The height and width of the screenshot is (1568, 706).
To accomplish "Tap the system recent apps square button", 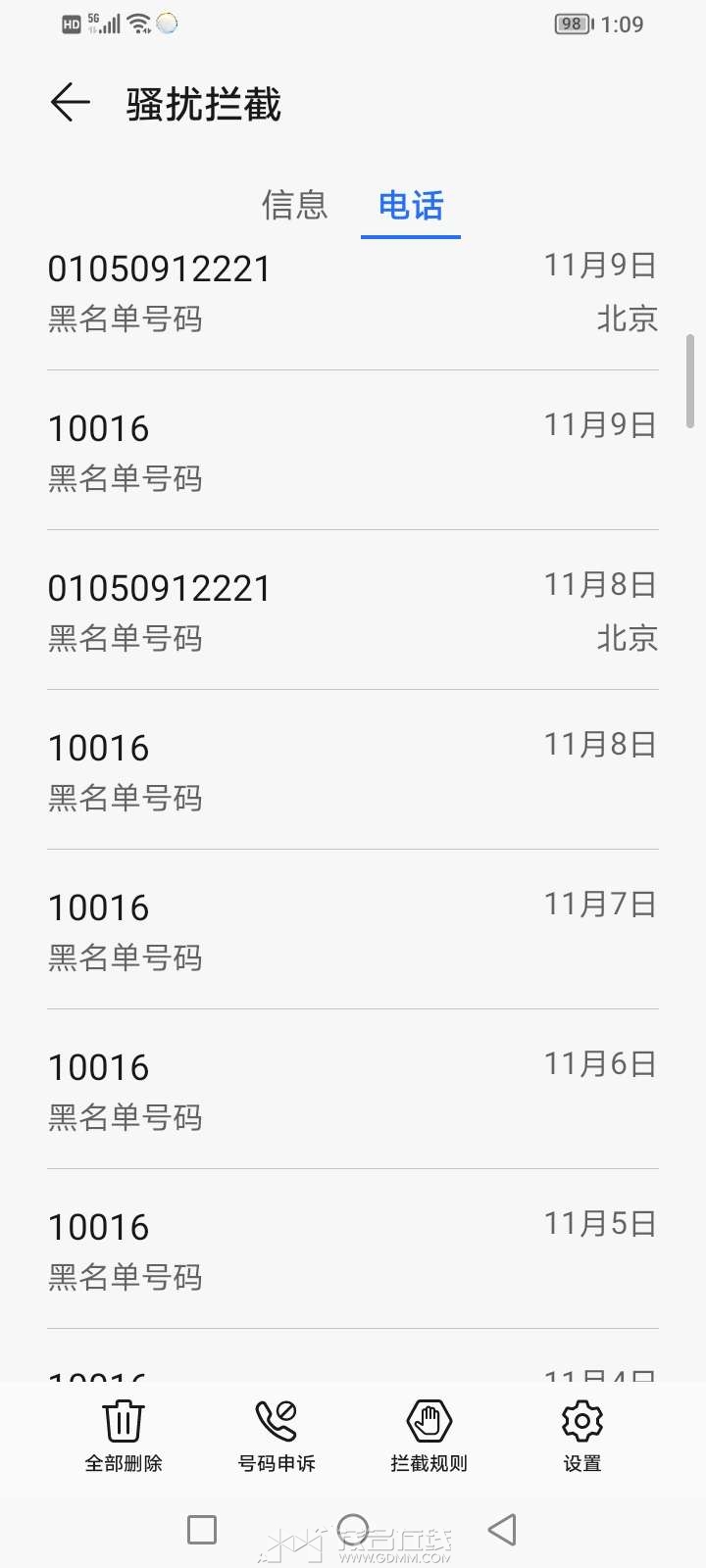I will tap(202, 1529).
